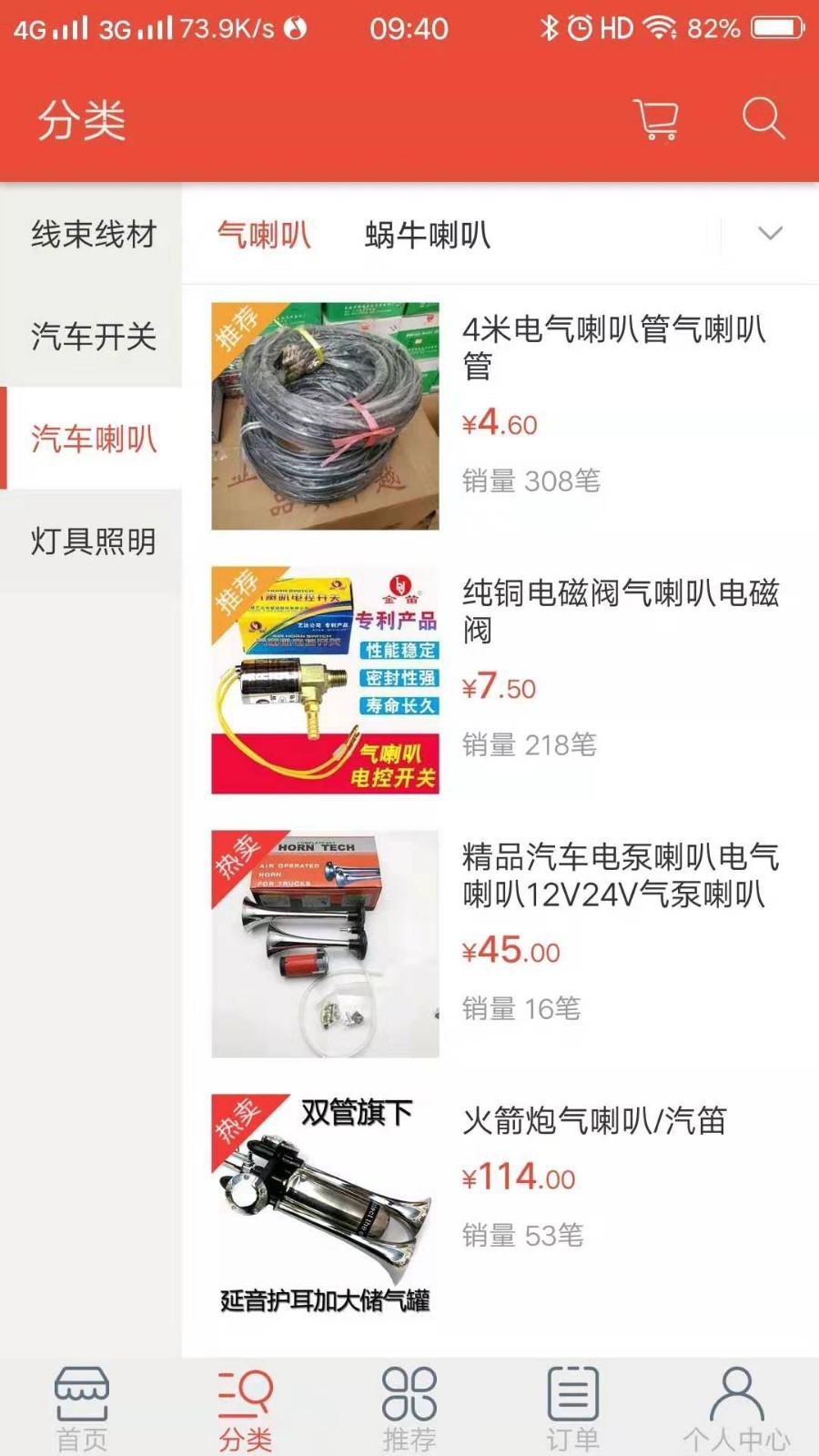
Task: Open the 纯铜电磁阀气喇叭电磁阀 product
Action: 621,611
